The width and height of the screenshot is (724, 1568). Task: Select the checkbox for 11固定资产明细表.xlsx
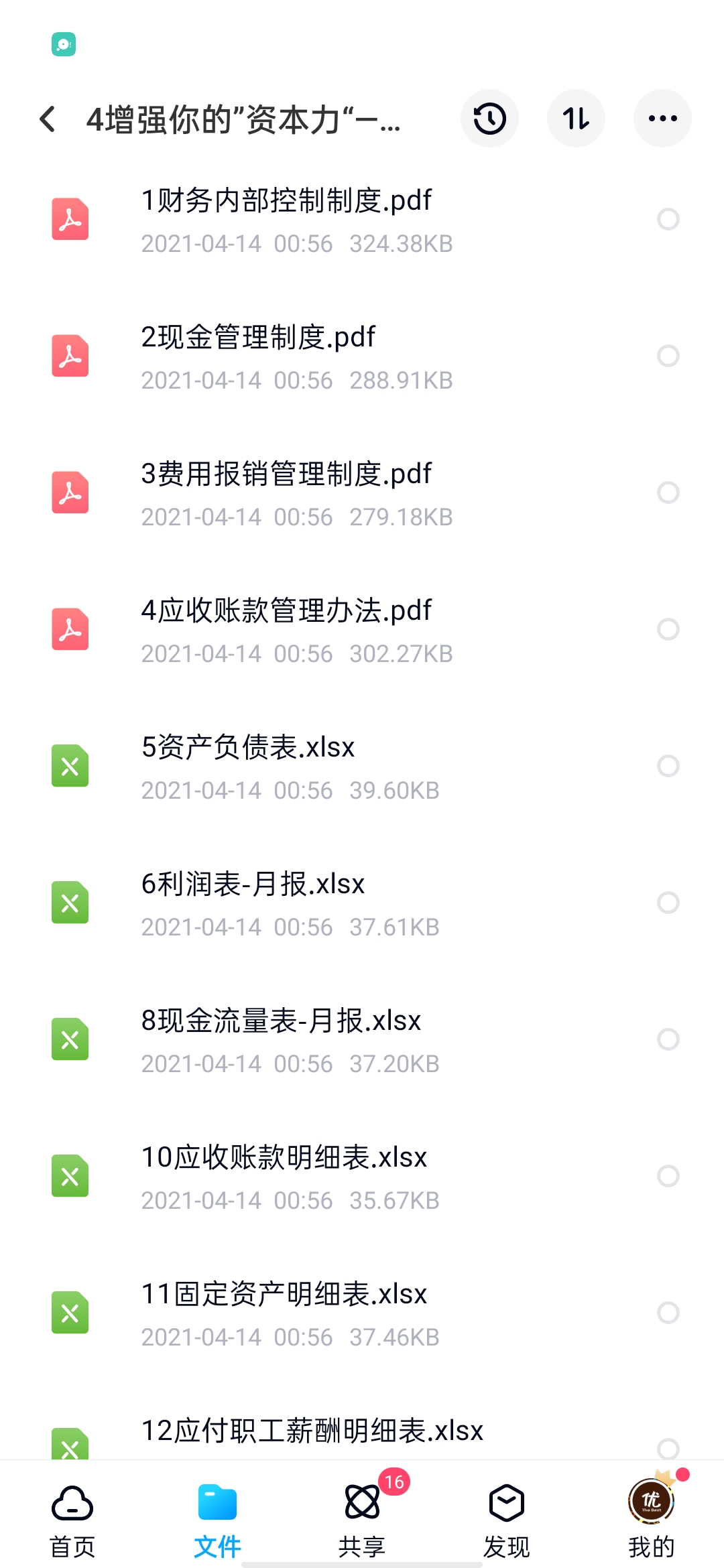pyautogui.click(x=668, y=1311)
